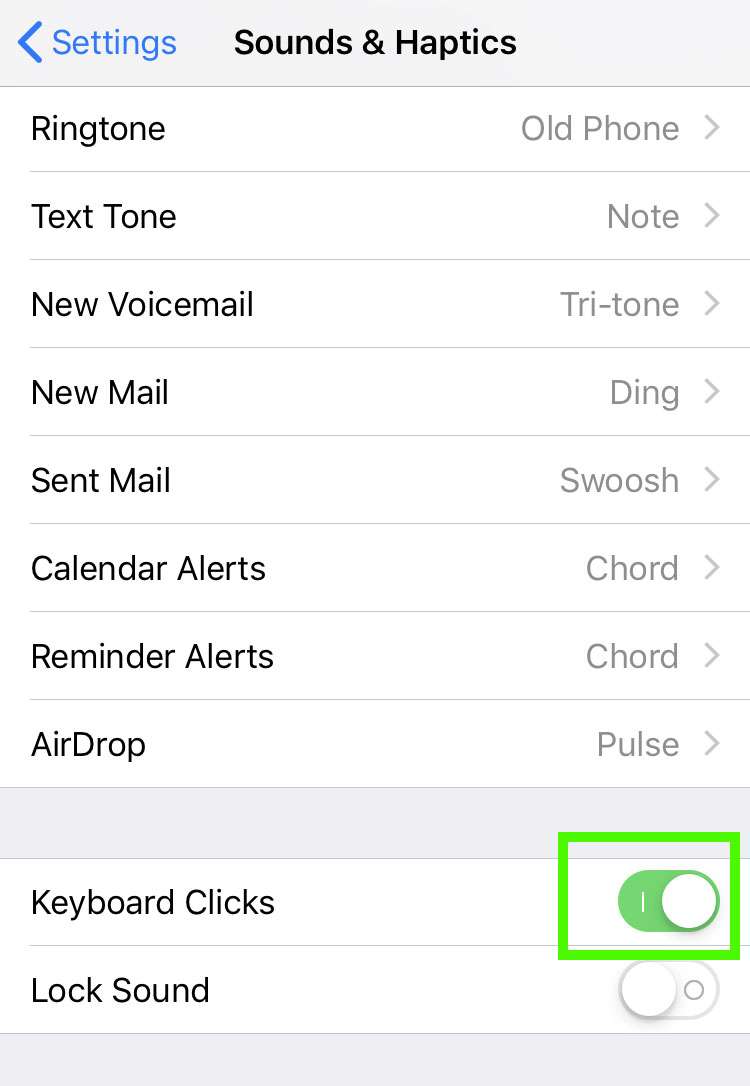Image resolution: width=750 pixels, height=1086 pixels.
Task: Choose the AirDrop sound
Action: (x=375, y=745)
